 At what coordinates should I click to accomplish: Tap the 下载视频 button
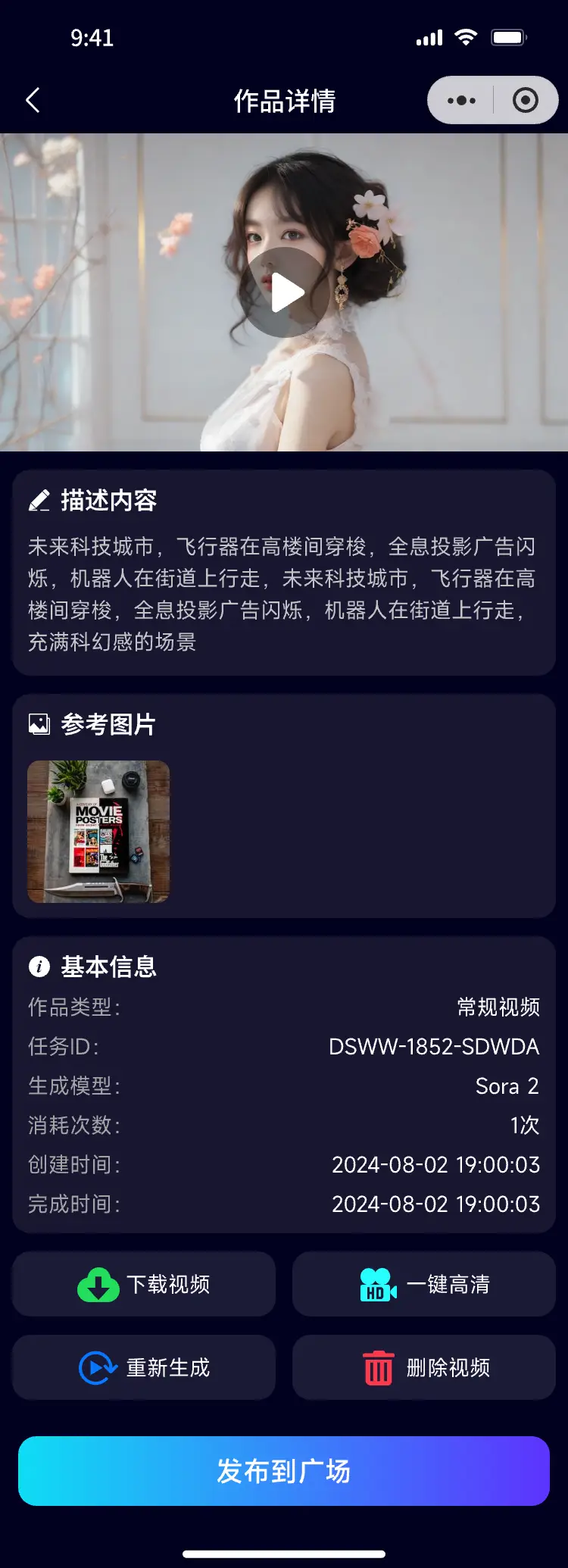144,1284
